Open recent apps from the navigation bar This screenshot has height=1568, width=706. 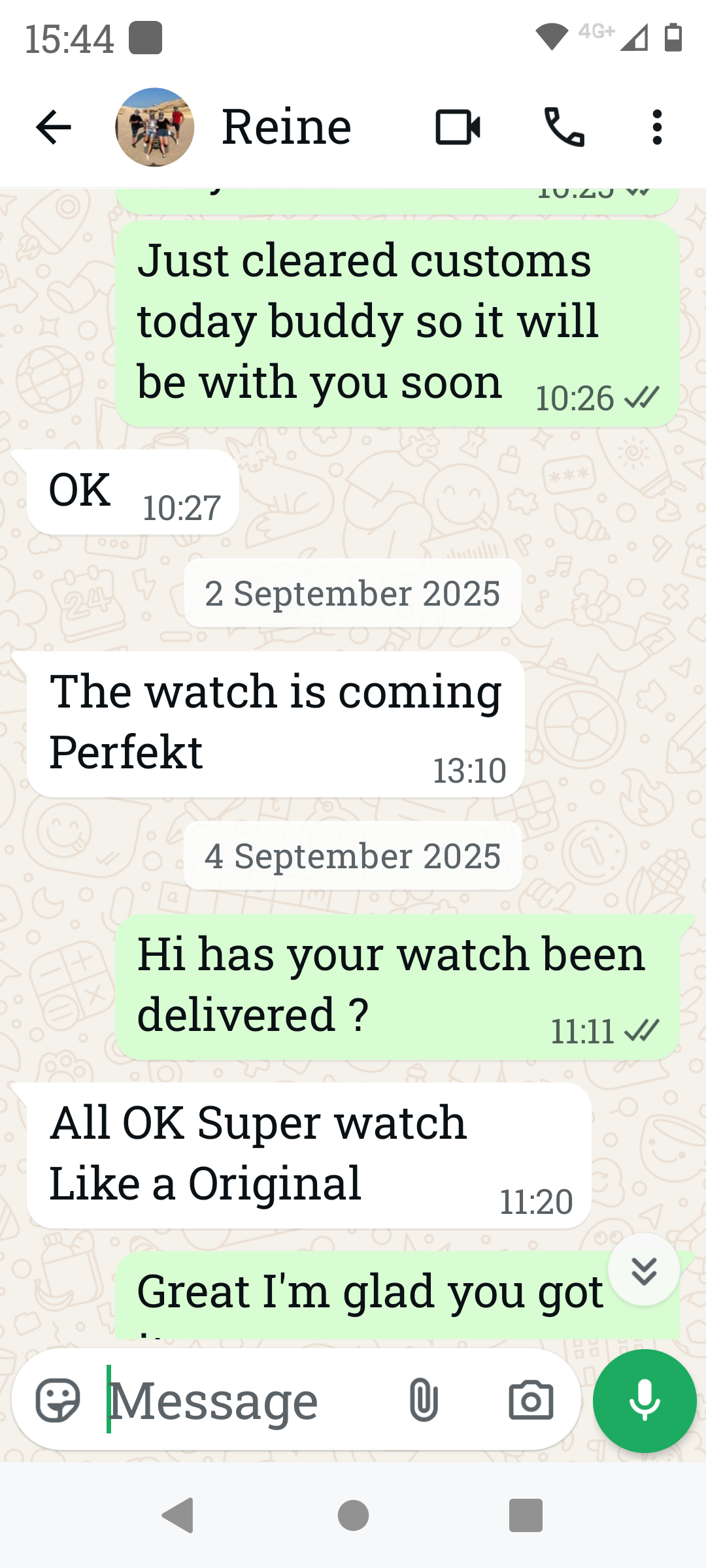[x=526, y=1515]
